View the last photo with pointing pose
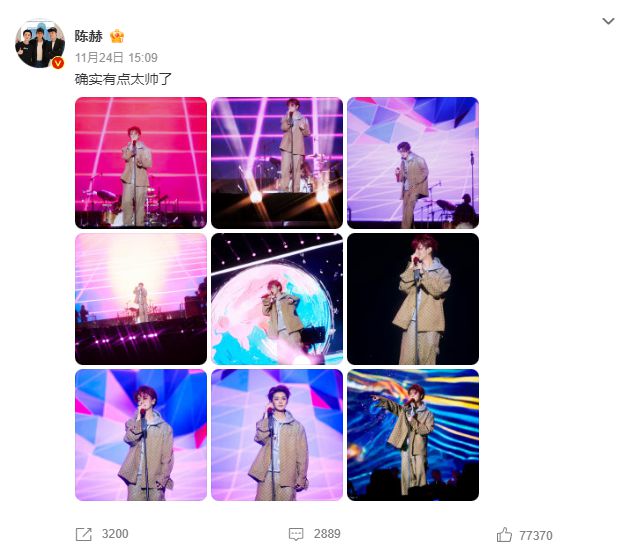 tap(413, 435)
